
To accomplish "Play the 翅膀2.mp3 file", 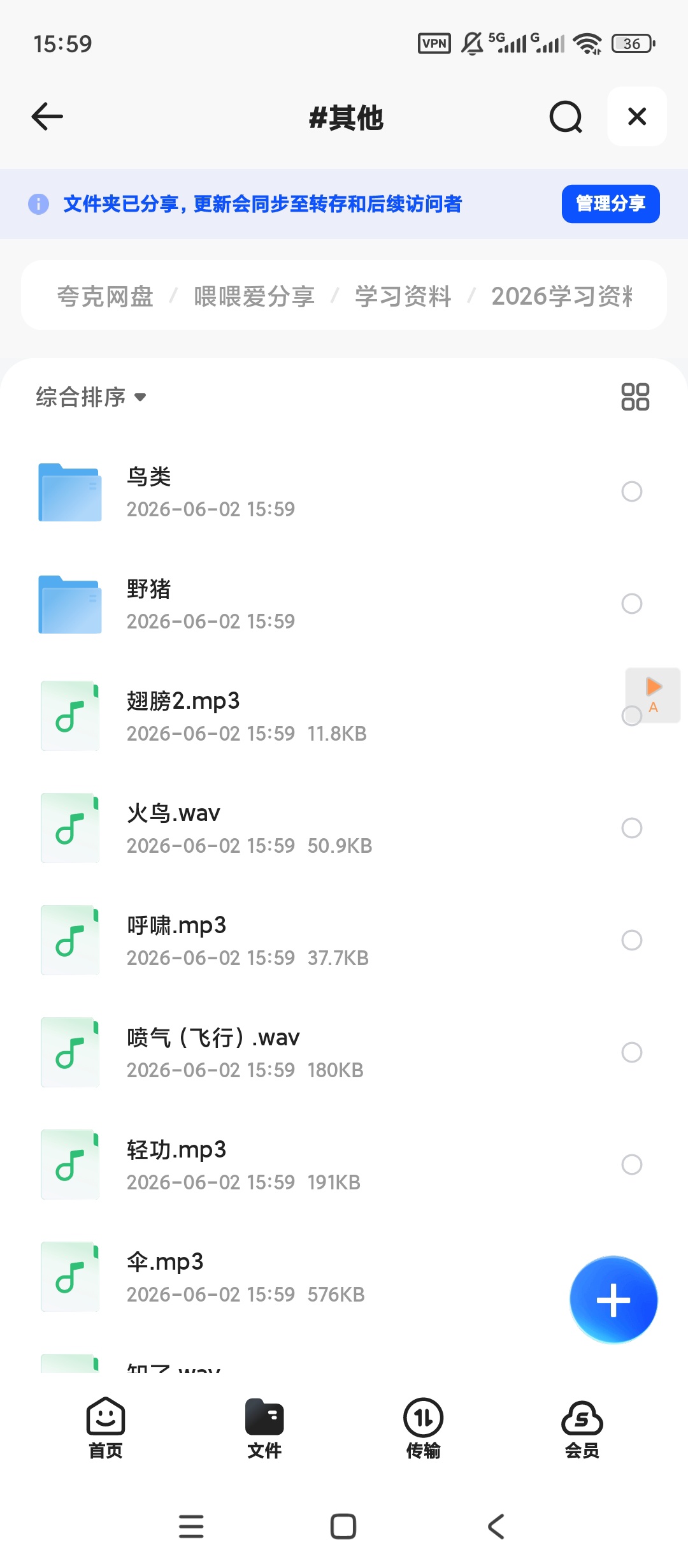I will 344,716.
